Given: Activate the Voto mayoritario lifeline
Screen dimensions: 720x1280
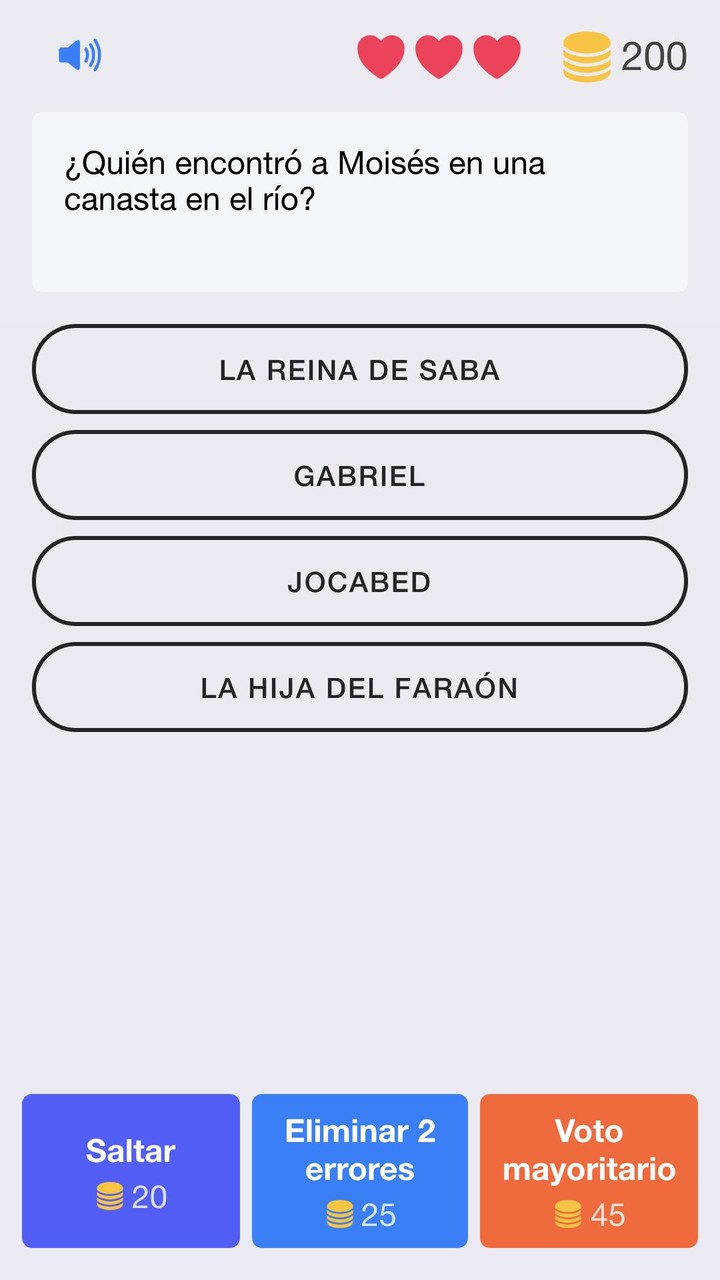Looking at the screenshot, I should pyautogui.click(x=588, y=1170).
